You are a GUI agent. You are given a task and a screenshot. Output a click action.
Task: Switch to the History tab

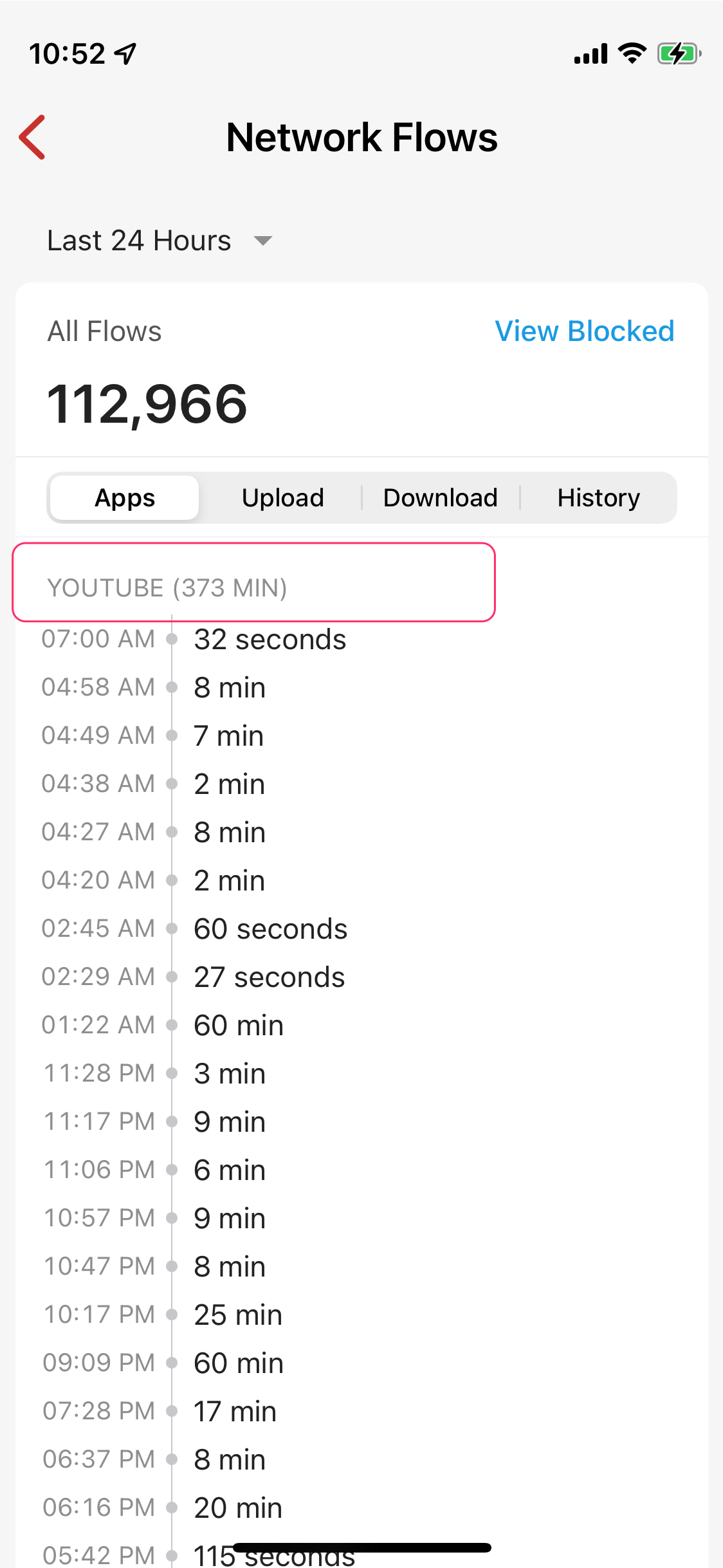tap(598, 497)
